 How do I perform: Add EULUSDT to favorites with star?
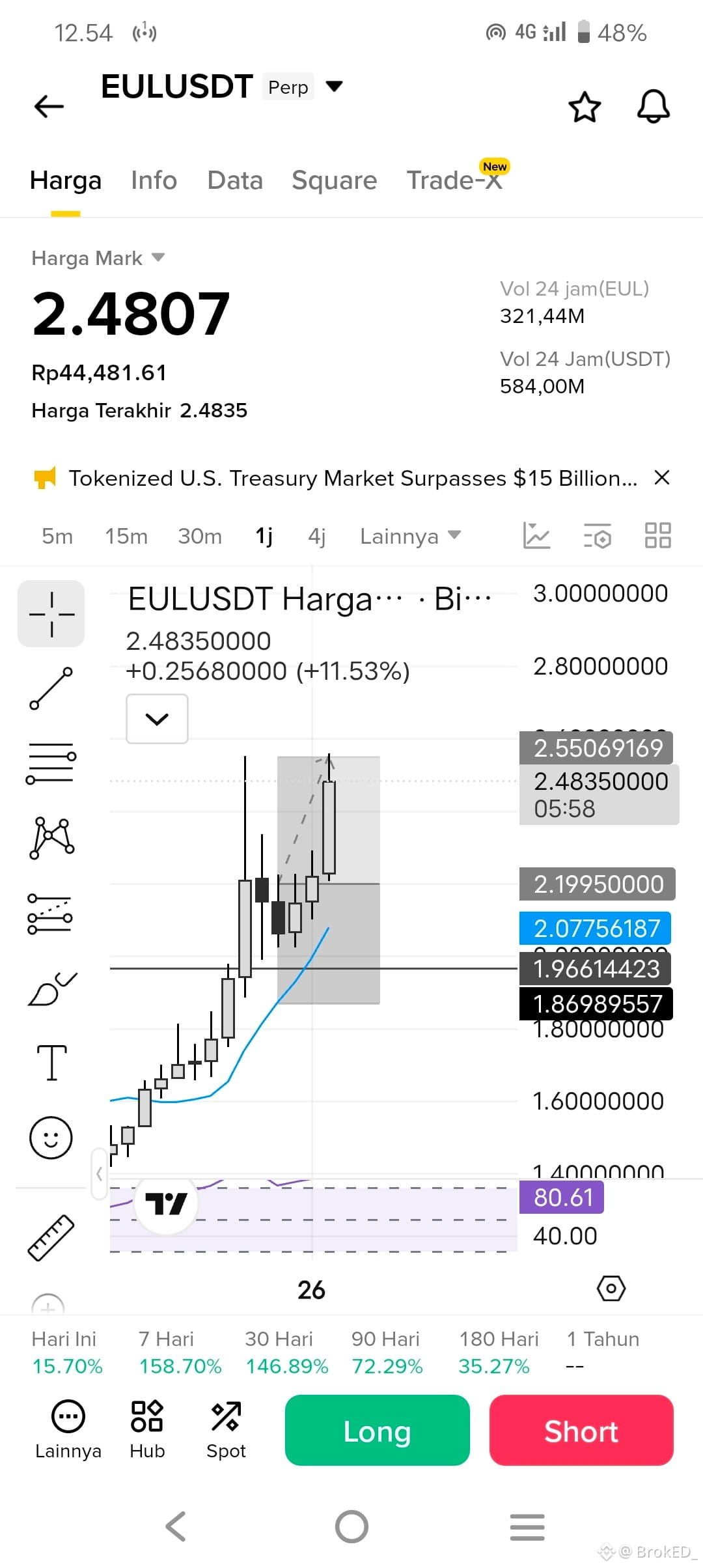(585, 107)
